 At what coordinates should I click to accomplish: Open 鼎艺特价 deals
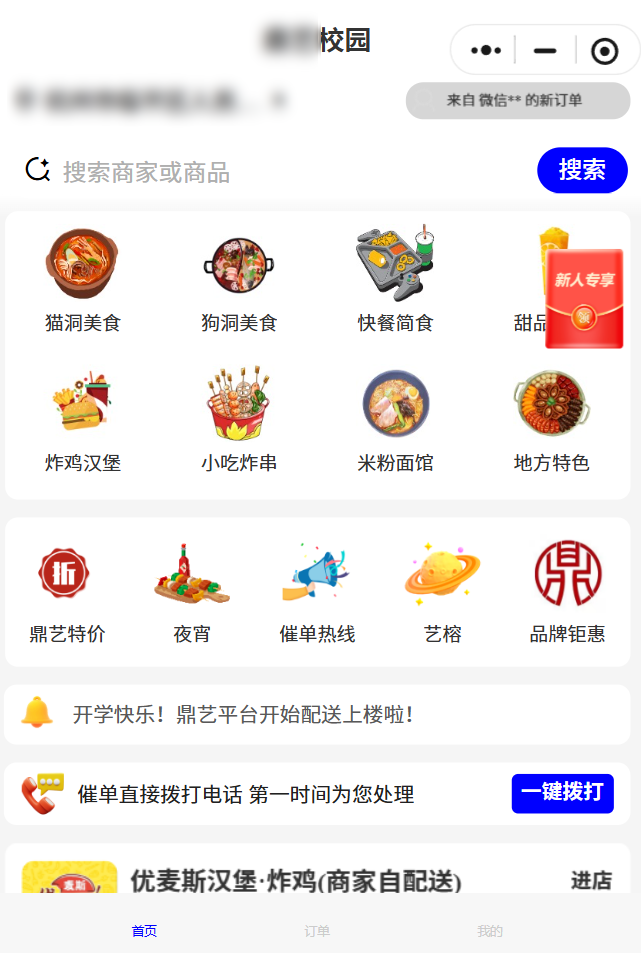(66, 592)
